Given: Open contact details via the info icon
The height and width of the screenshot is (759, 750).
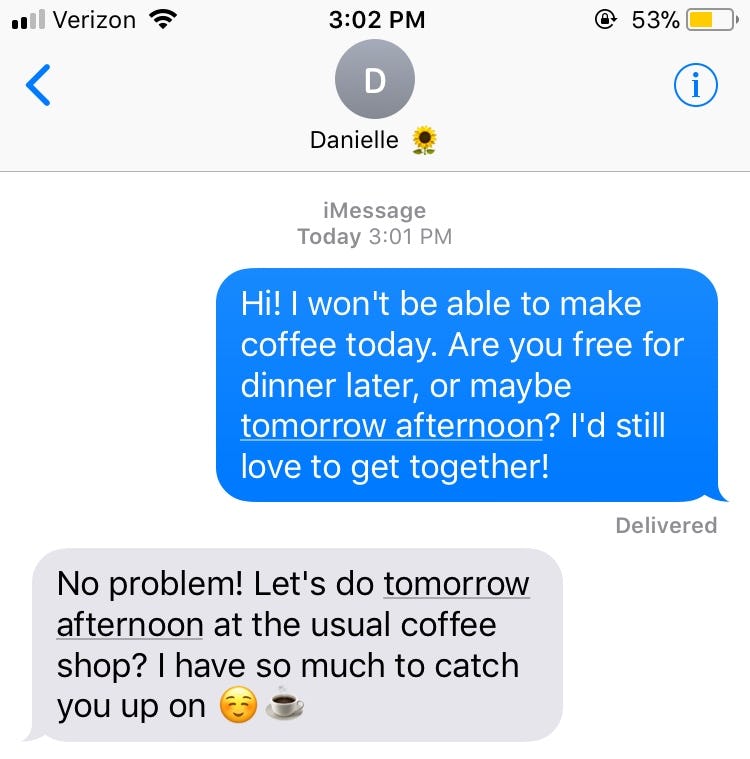Looking at the screenshot, I should [695, 85].
